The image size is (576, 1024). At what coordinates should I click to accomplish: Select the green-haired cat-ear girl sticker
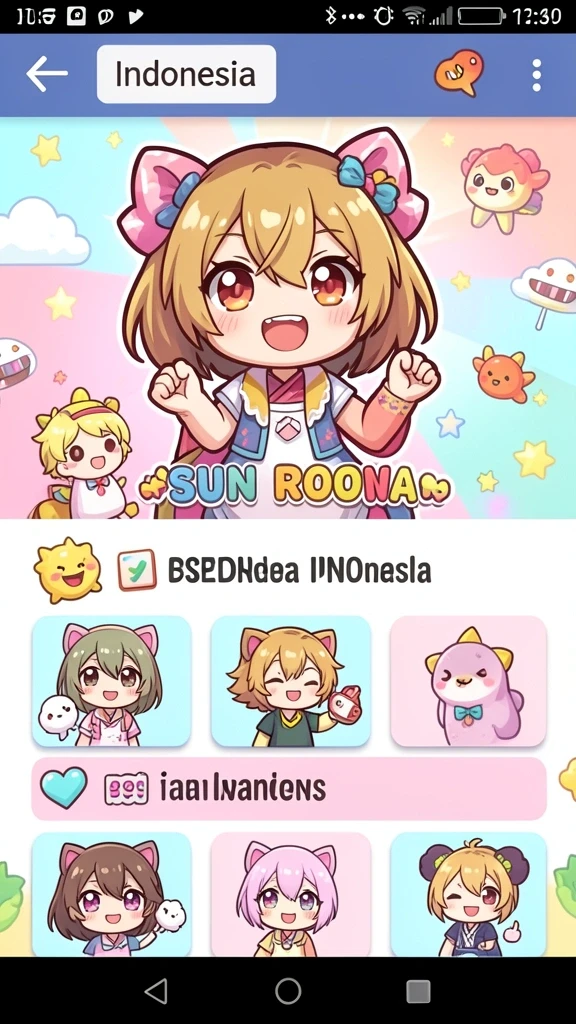click(111, 681)
